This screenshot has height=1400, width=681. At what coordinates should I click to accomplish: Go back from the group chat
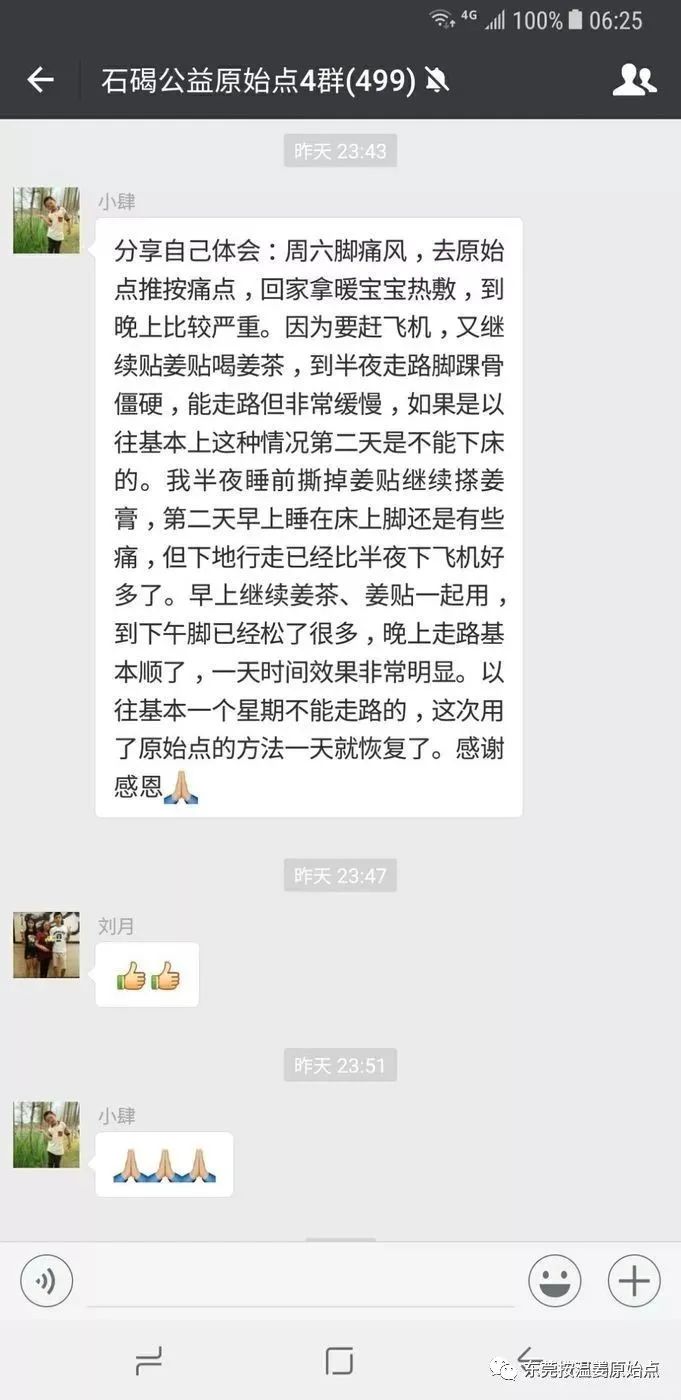click(x=40, y=80)
